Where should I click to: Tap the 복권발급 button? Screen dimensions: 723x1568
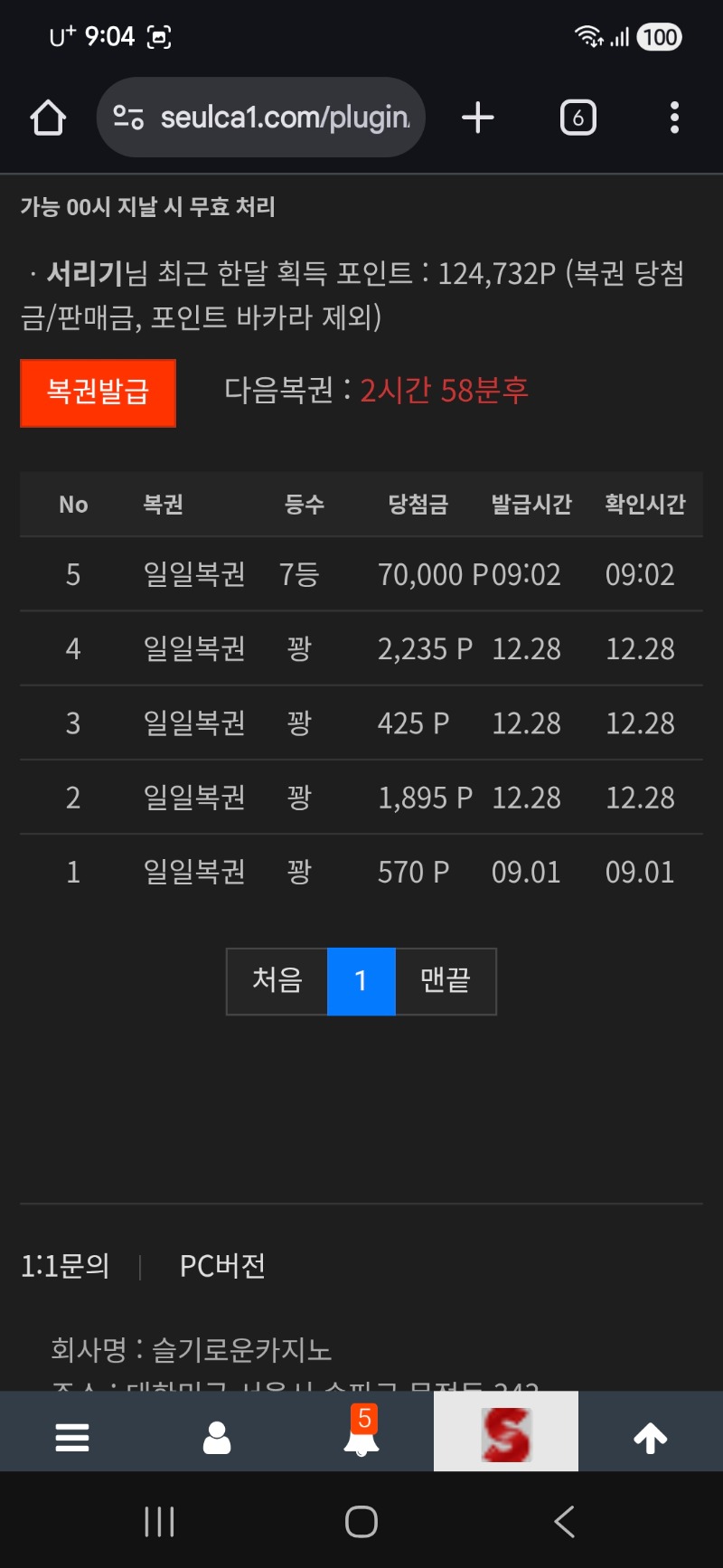coord(98,392)
